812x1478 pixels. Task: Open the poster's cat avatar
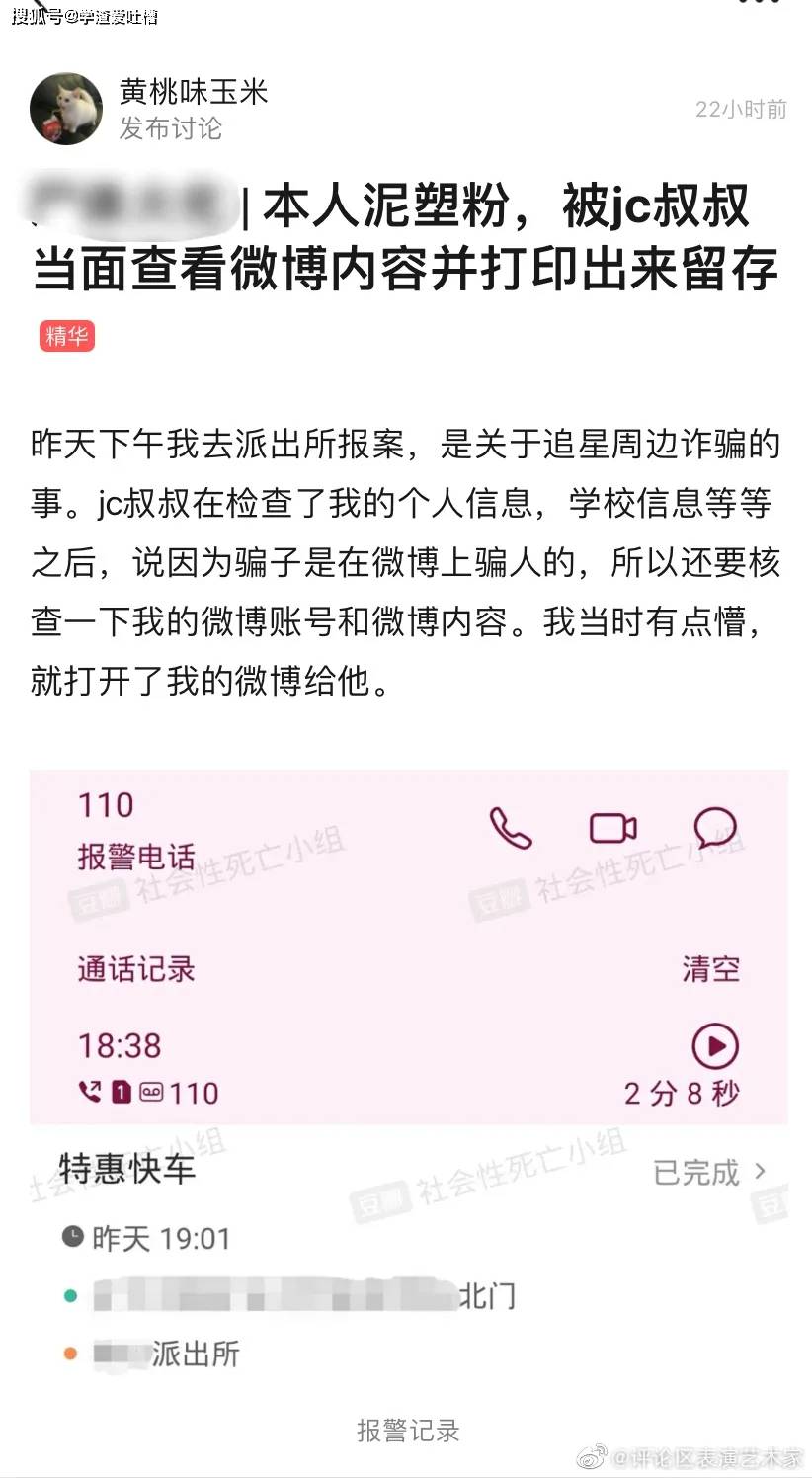click(x=66, y=109)
